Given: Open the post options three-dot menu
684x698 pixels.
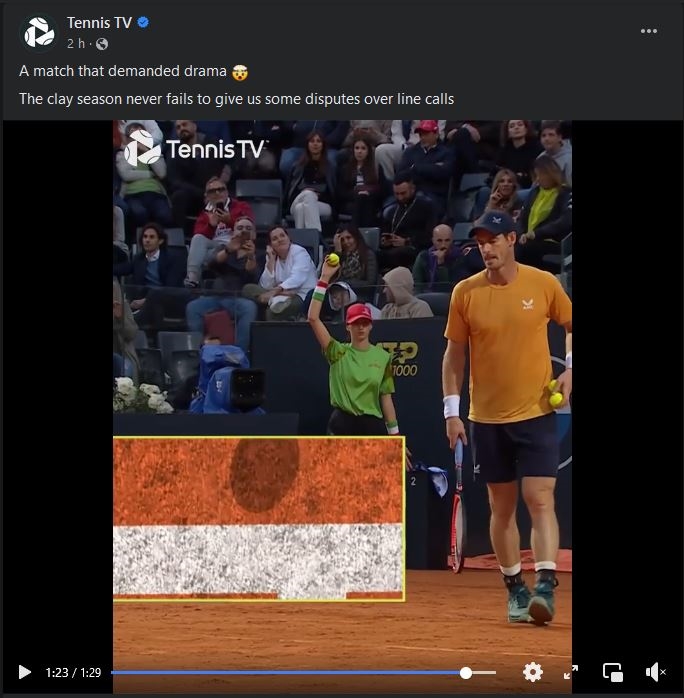Looking at the screenshot, I should [649, 31].
